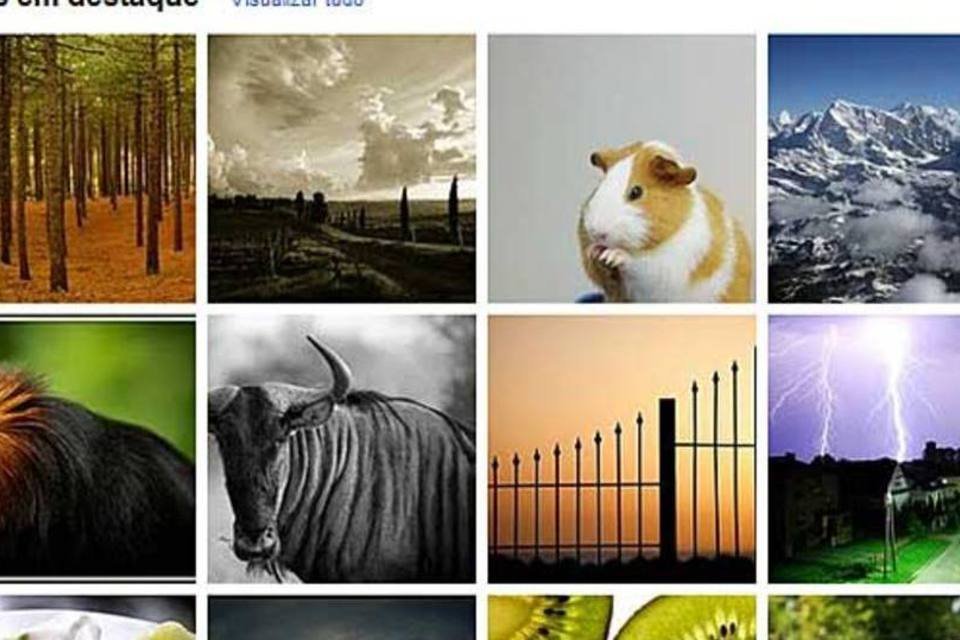
Task: Open the Visualizar tudo link
Action: [297, 3]
